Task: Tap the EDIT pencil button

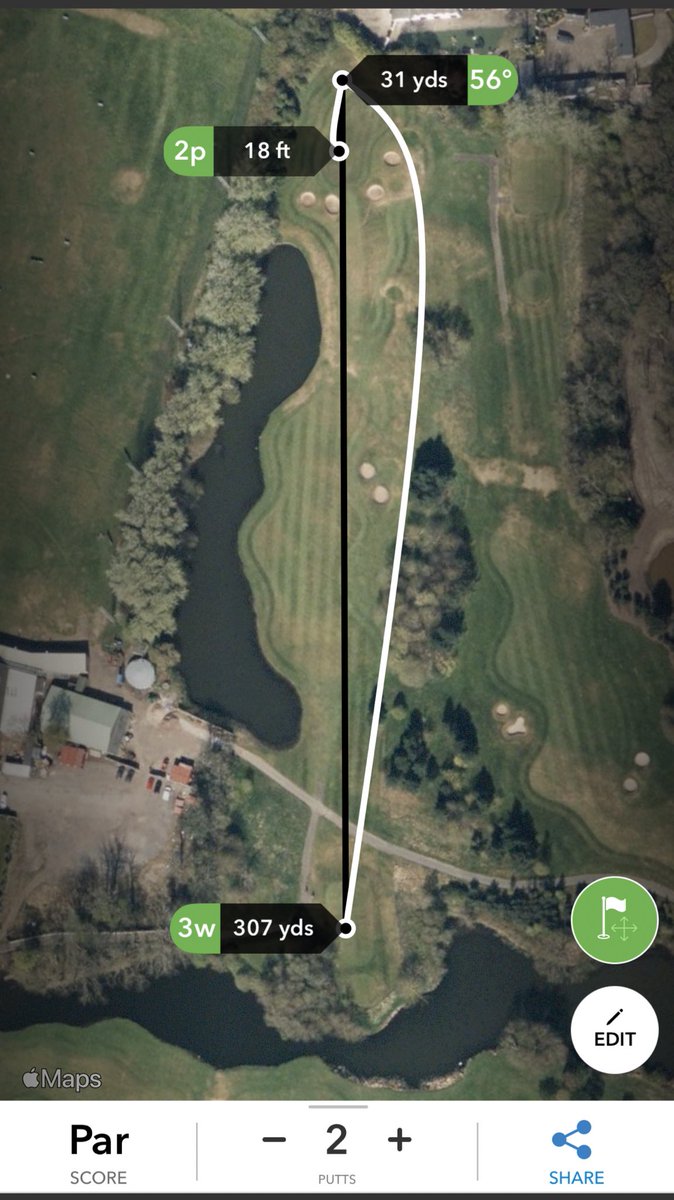Action: [x=614, y=1030]
